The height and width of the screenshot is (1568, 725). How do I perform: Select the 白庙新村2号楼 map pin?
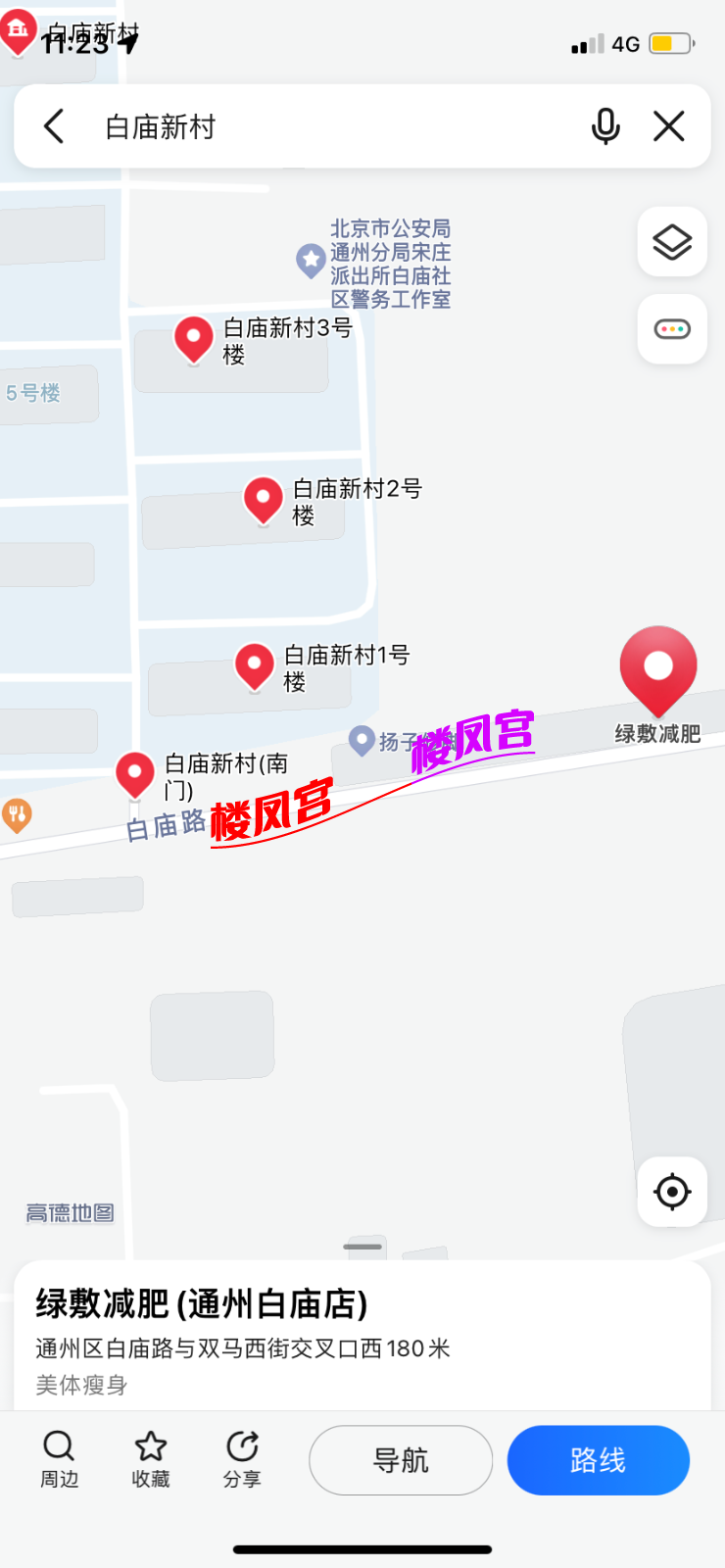coord(264,499)
